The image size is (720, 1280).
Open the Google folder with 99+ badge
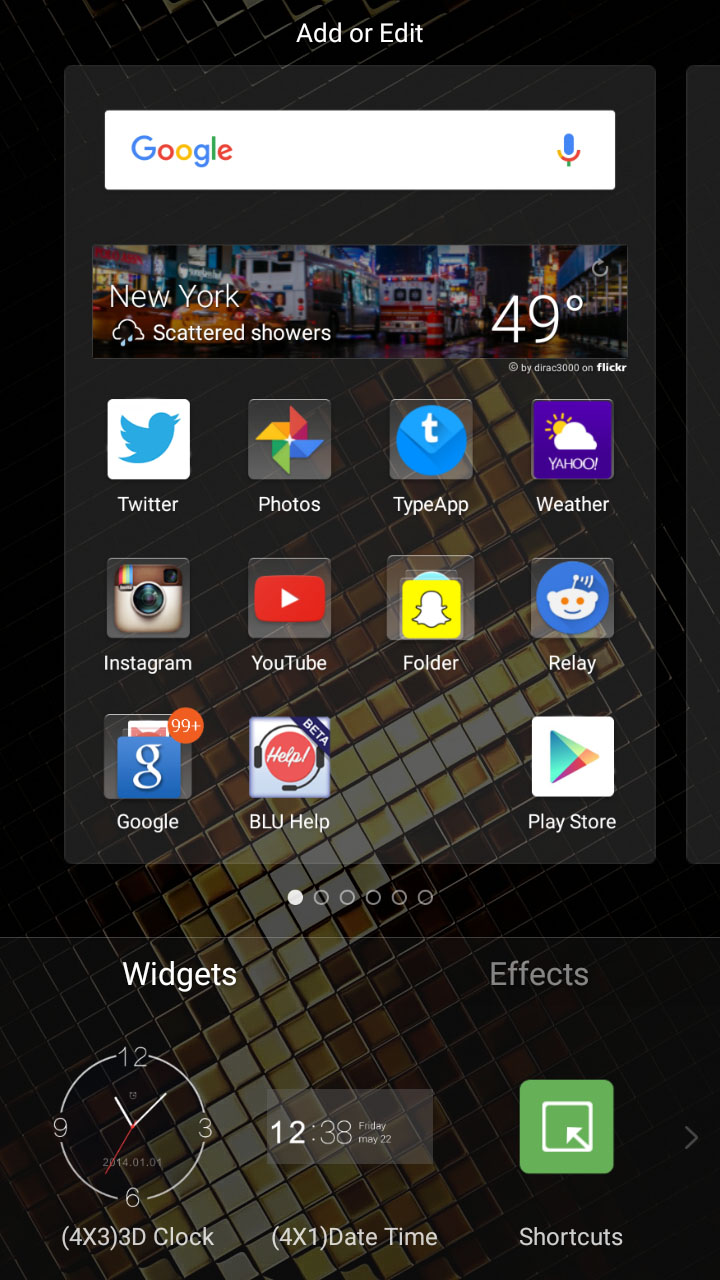pyautogui.click(x=148, y=757)
